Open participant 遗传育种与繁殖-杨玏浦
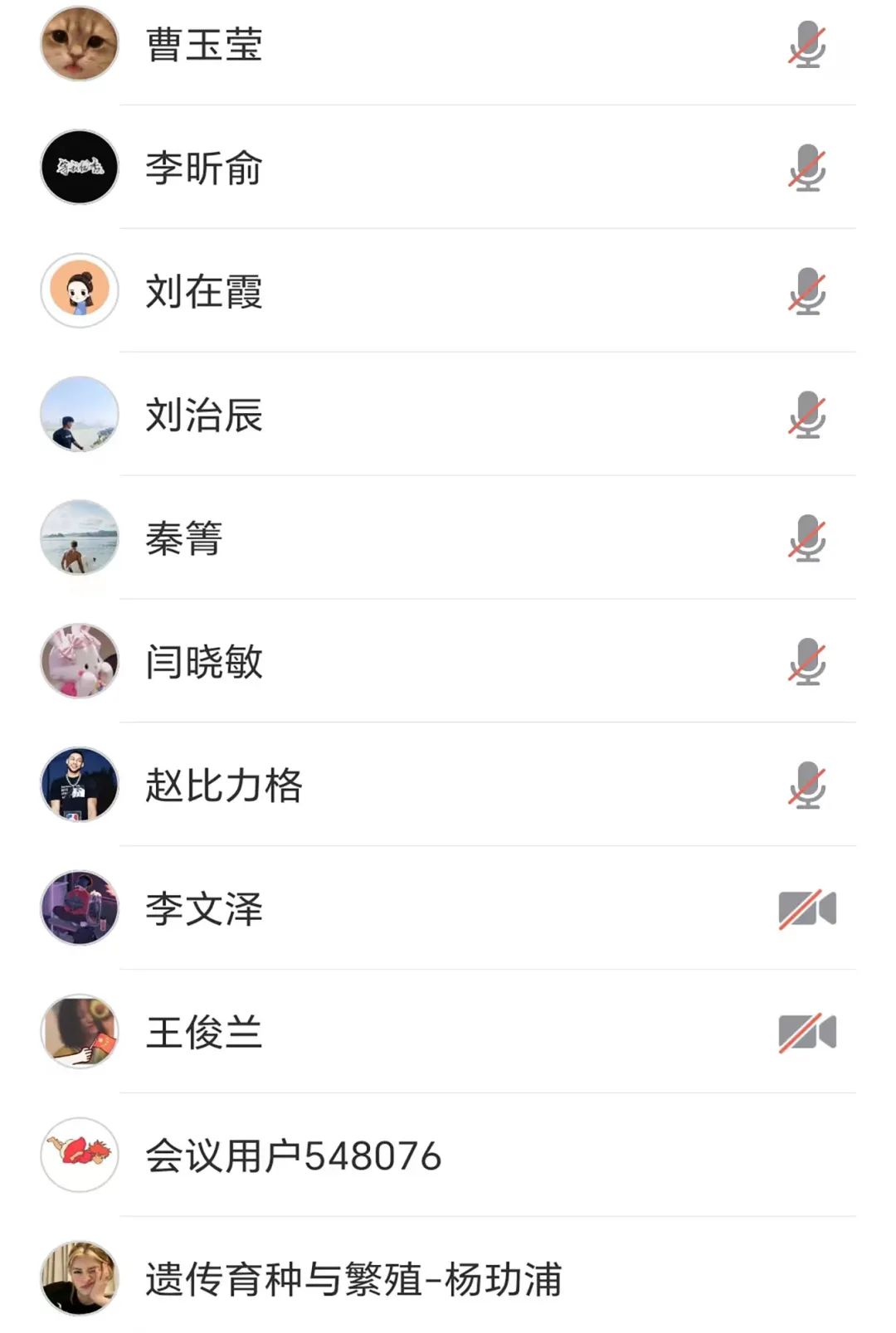The height and width of the screenshot is (1333, 896). tap(353, 1279)
